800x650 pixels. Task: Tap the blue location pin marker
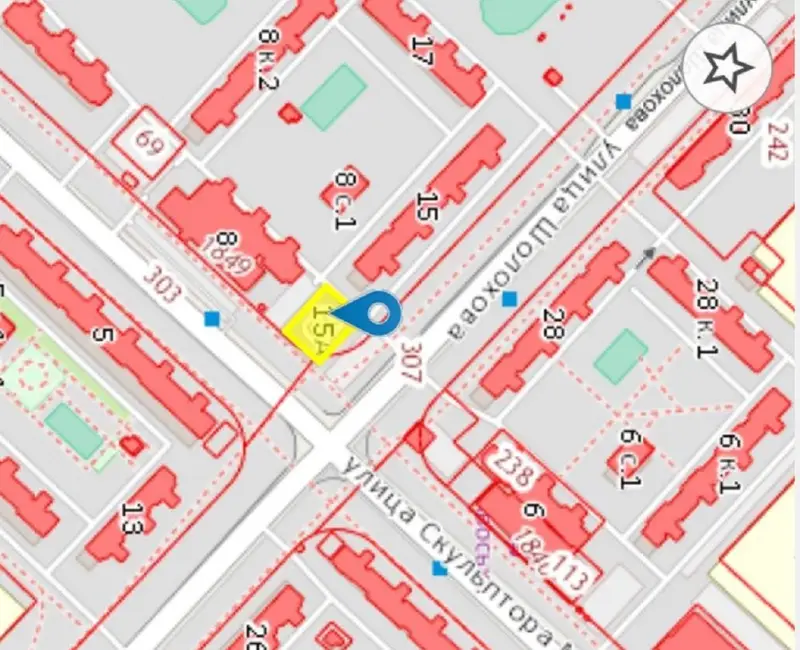[x=376, y=316]
